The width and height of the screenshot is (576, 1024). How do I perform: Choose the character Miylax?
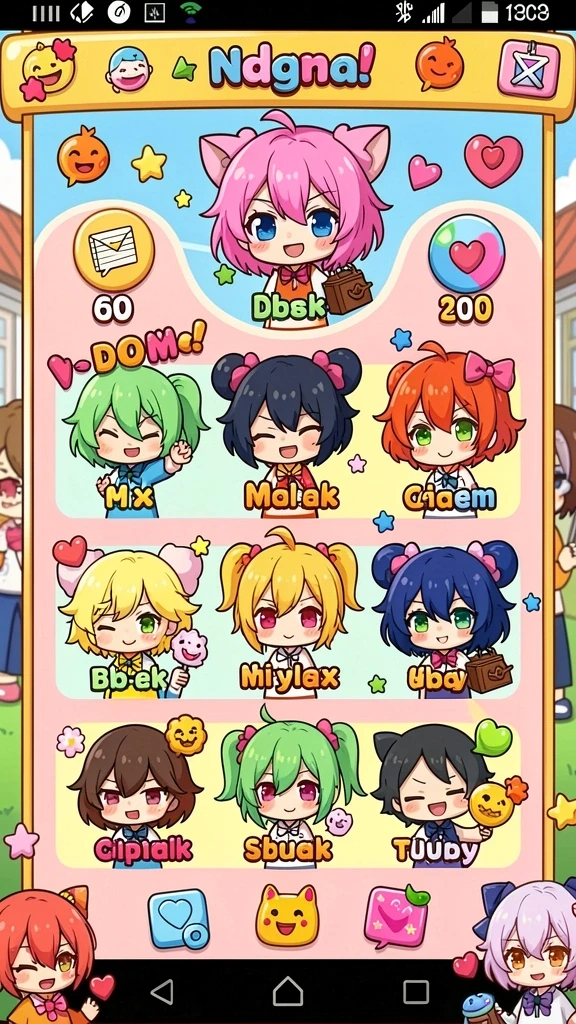pyautogui.click(x=289, y=617)
